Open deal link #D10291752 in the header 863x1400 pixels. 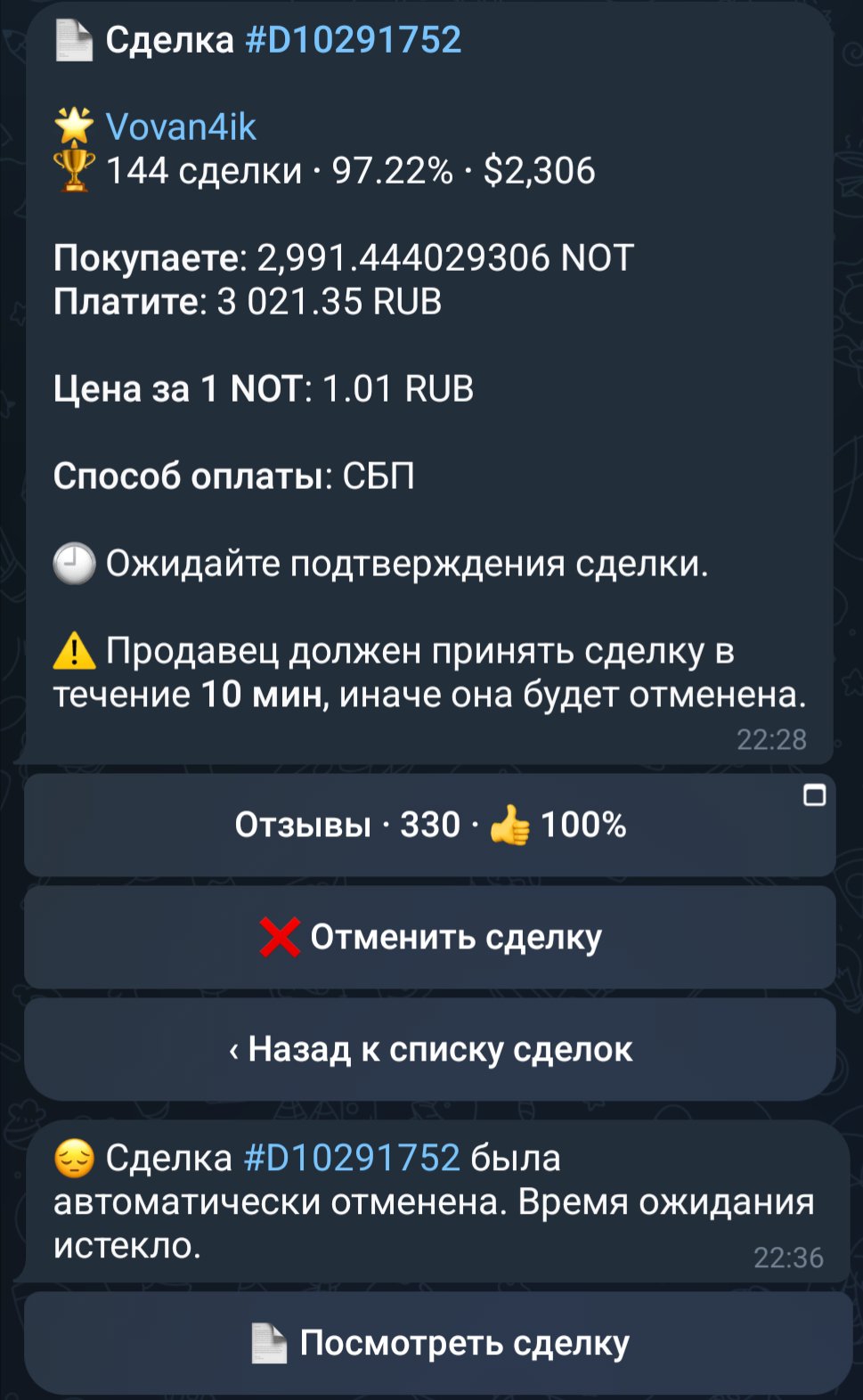coord(353,40)
